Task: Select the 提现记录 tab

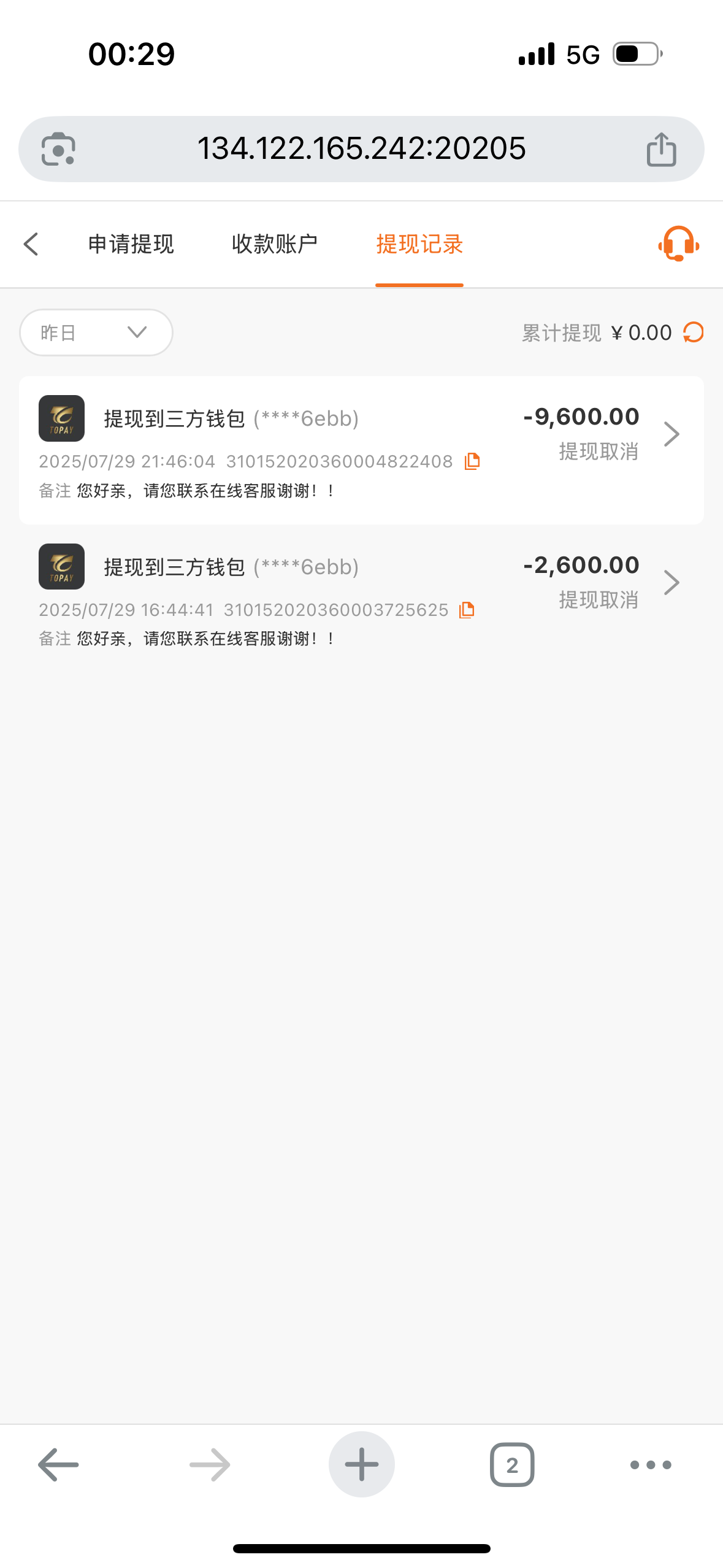Action: coord(419,244)
